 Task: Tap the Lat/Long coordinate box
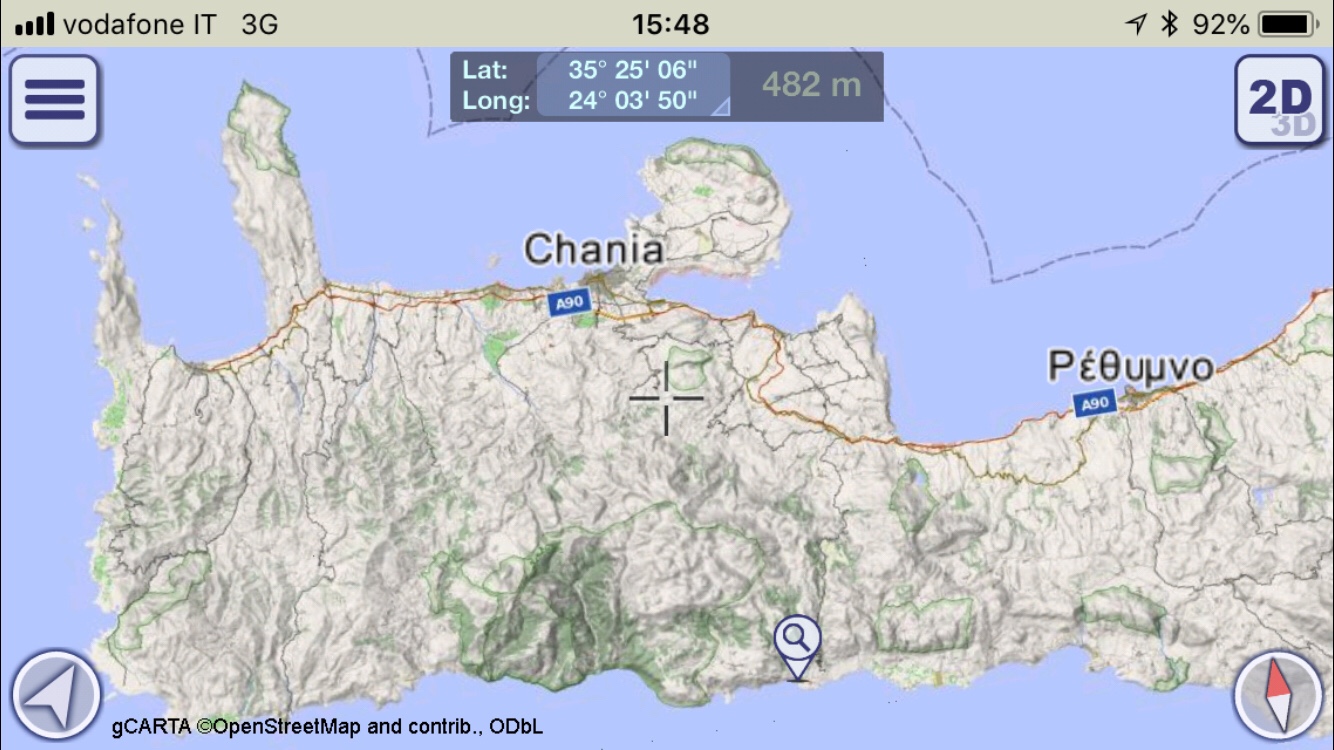(633, 86)
